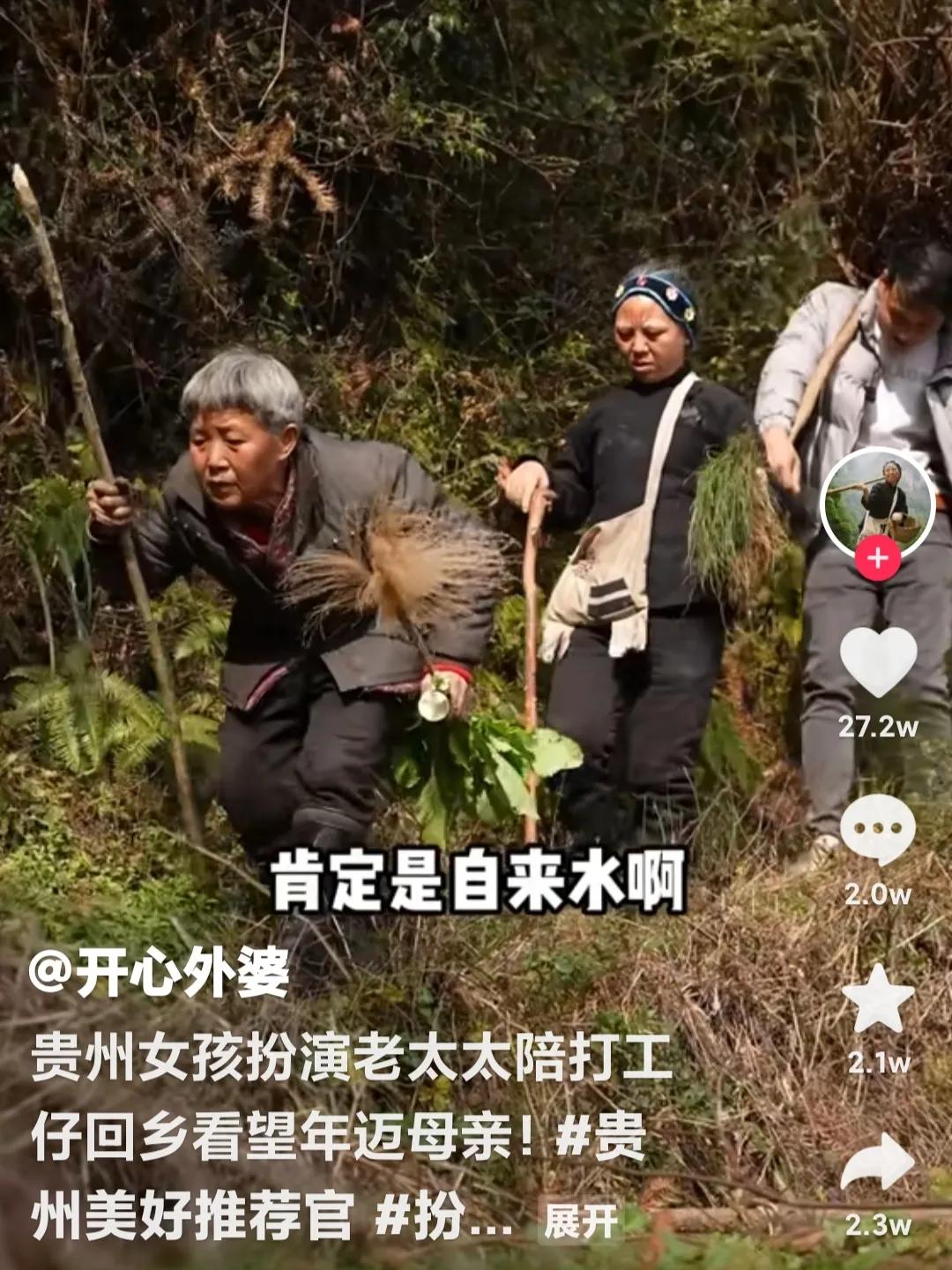The image size is (952, 1270).
Task: Open the @开心外婆 username link
Action: 159,974
